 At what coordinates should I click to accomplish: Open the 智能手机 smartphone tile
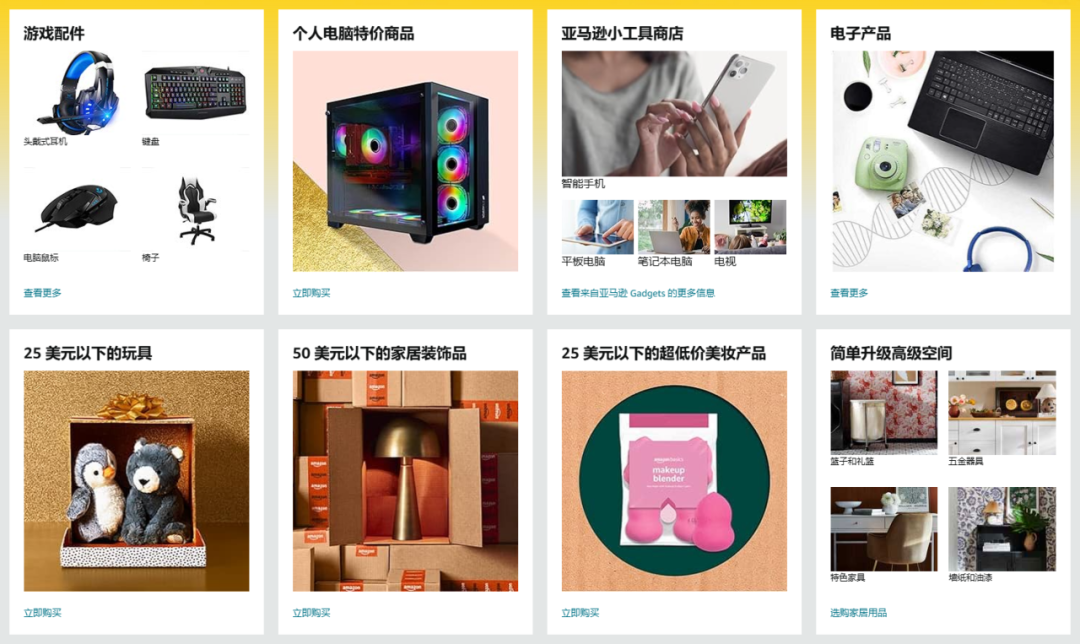(674, 114)
